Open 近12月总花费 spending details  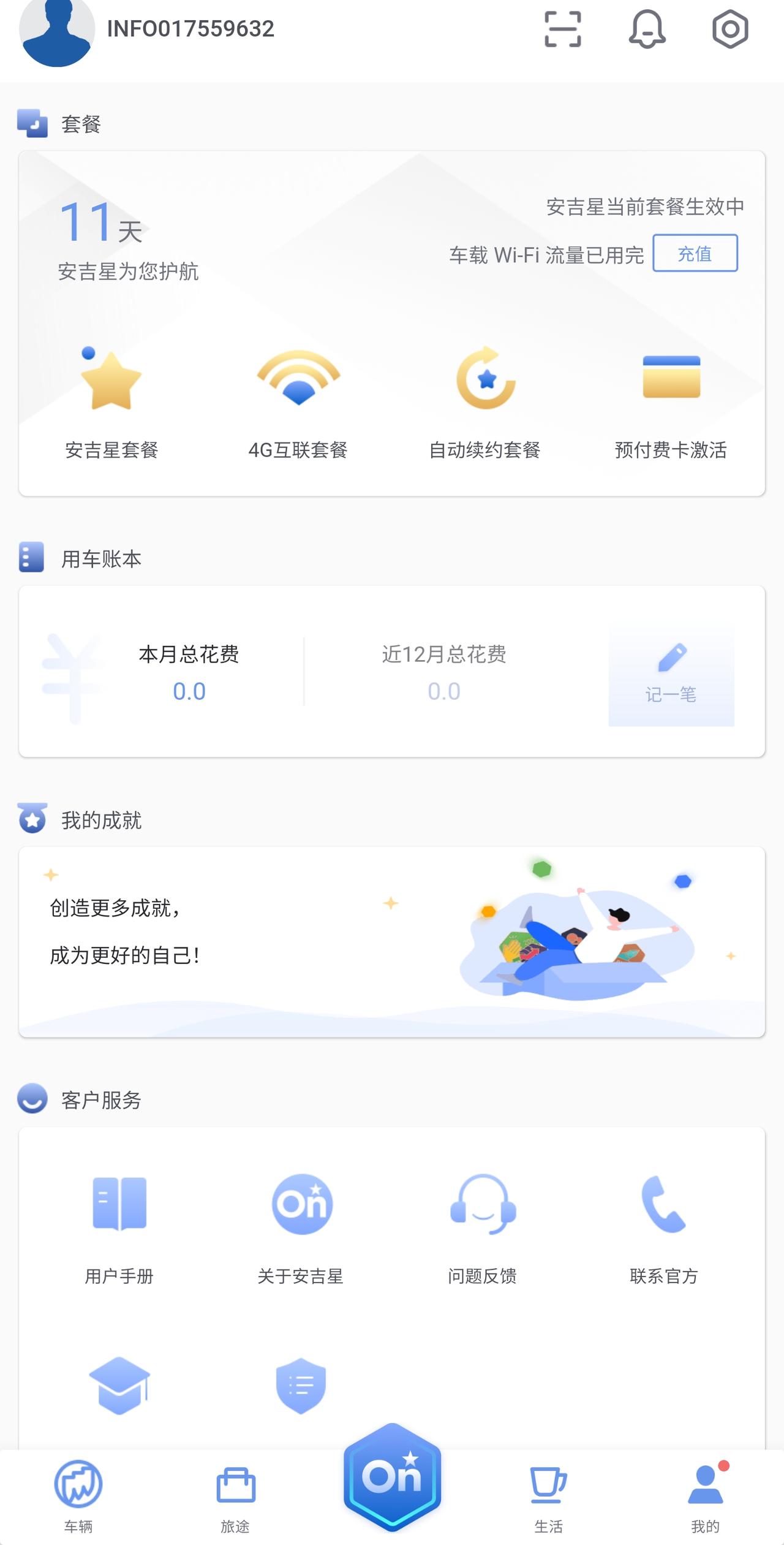(443, 671)
